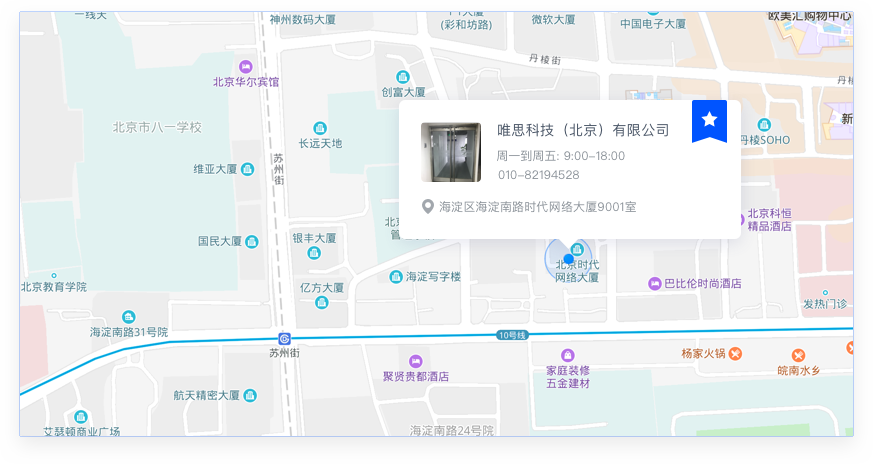Select the 巴比伦时尚酒店 map marker
873x464 pixels.
point(655,284)
